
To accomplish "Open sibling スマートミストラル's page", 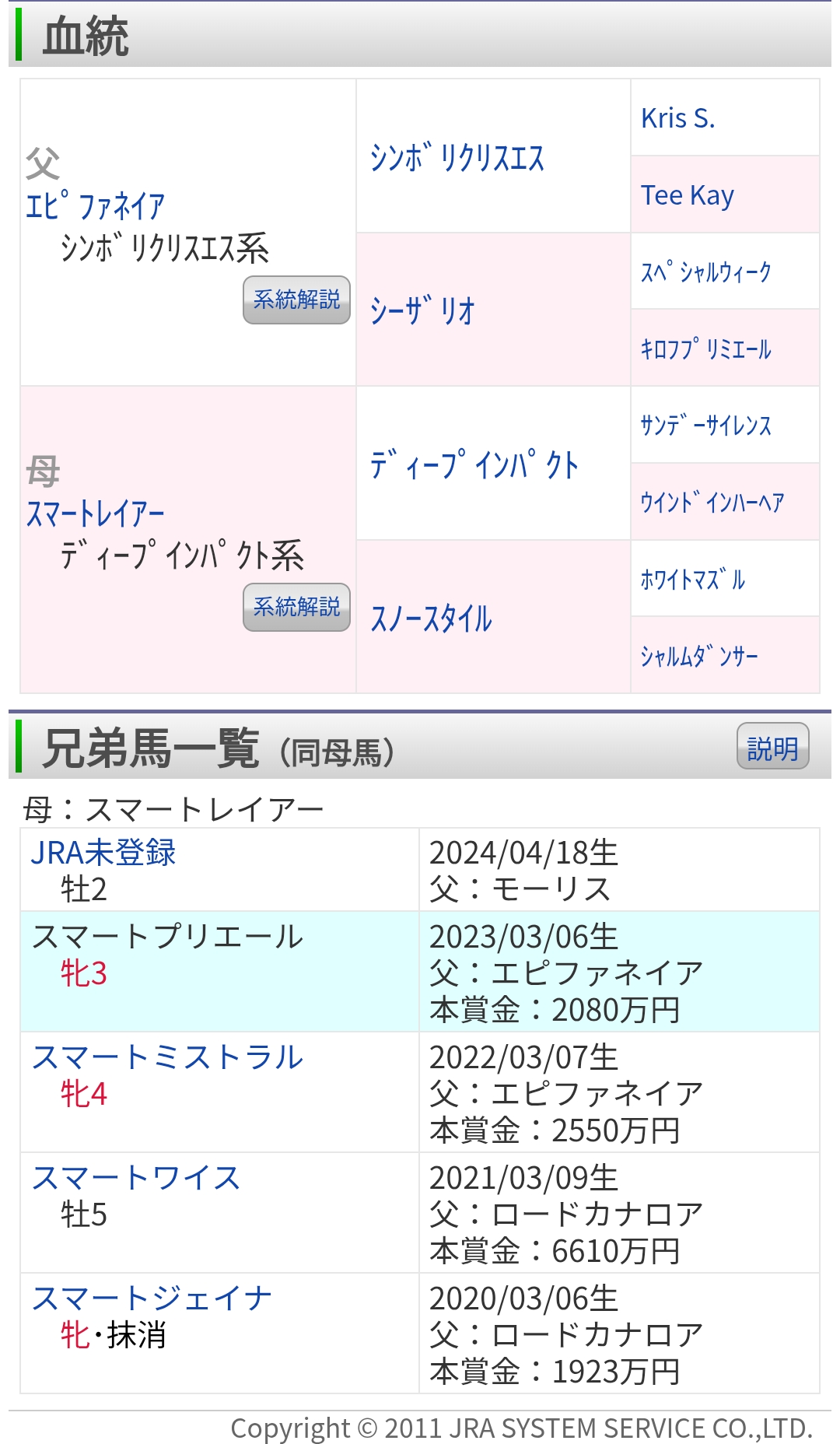I will click(x=167, y=1057).
